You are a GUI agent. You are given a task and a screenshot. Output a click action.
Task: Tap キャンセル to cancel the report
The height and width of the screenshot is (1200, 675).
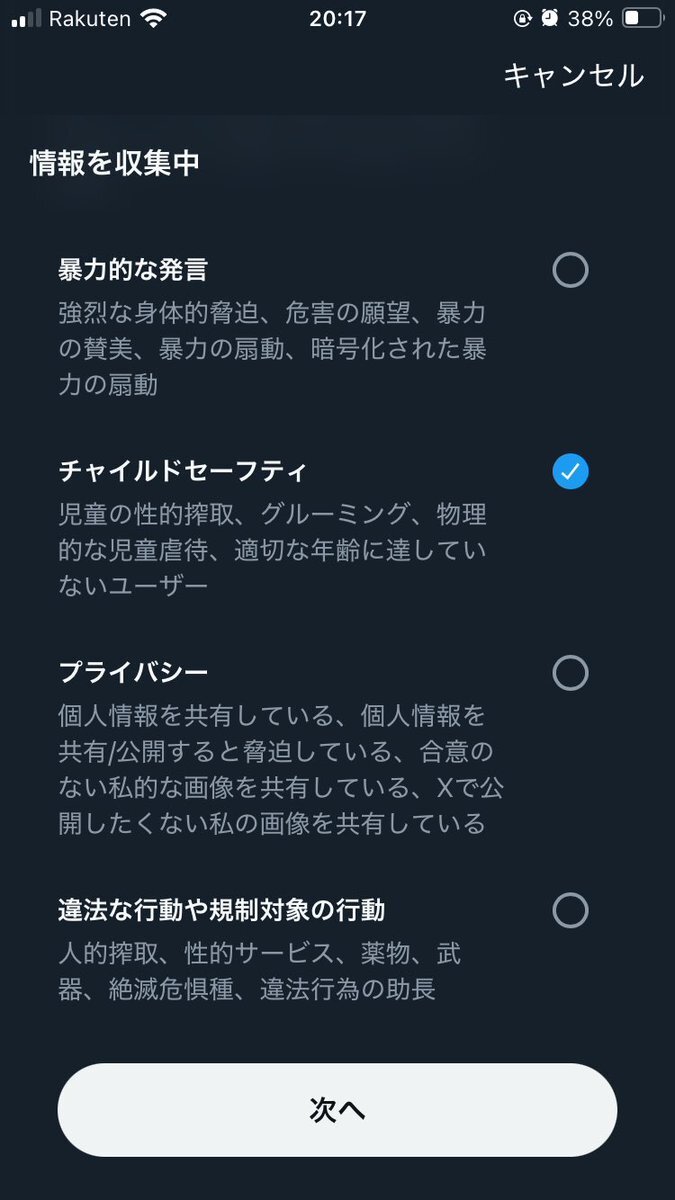(x=573, y=75)
